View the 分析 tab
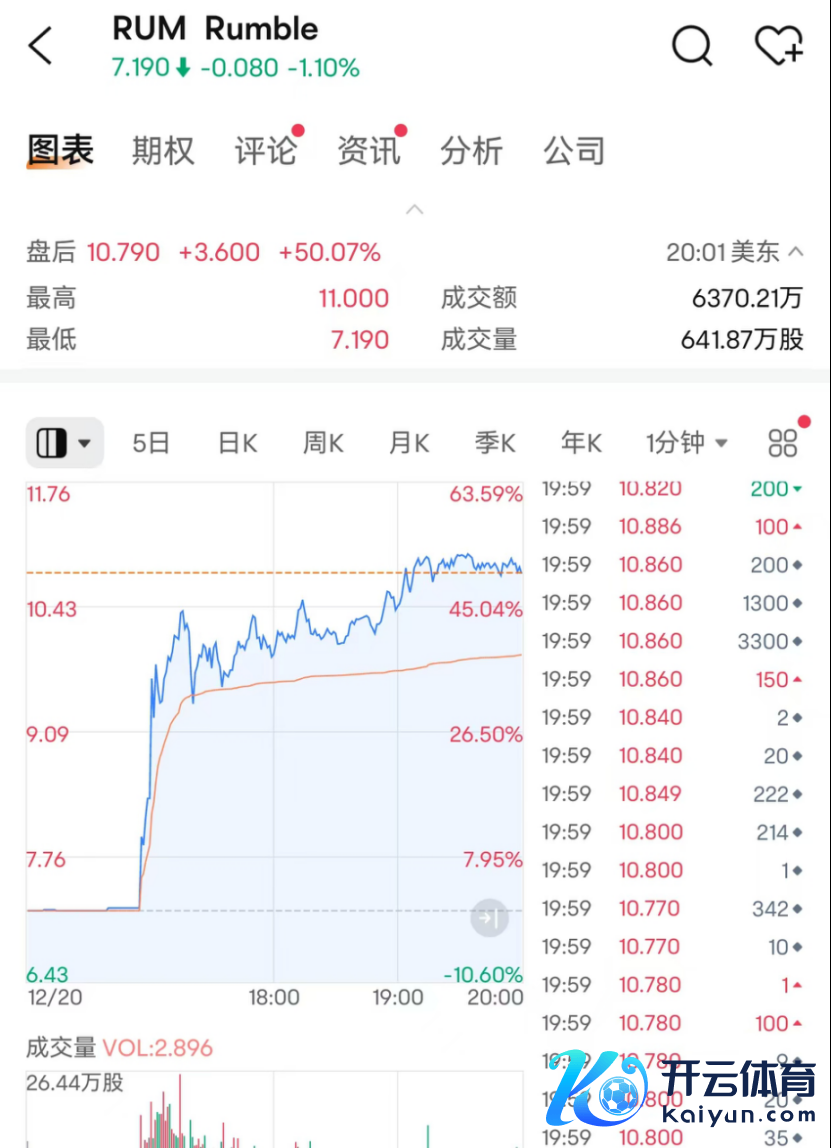Screen dimensions: 831x1148 471,151
